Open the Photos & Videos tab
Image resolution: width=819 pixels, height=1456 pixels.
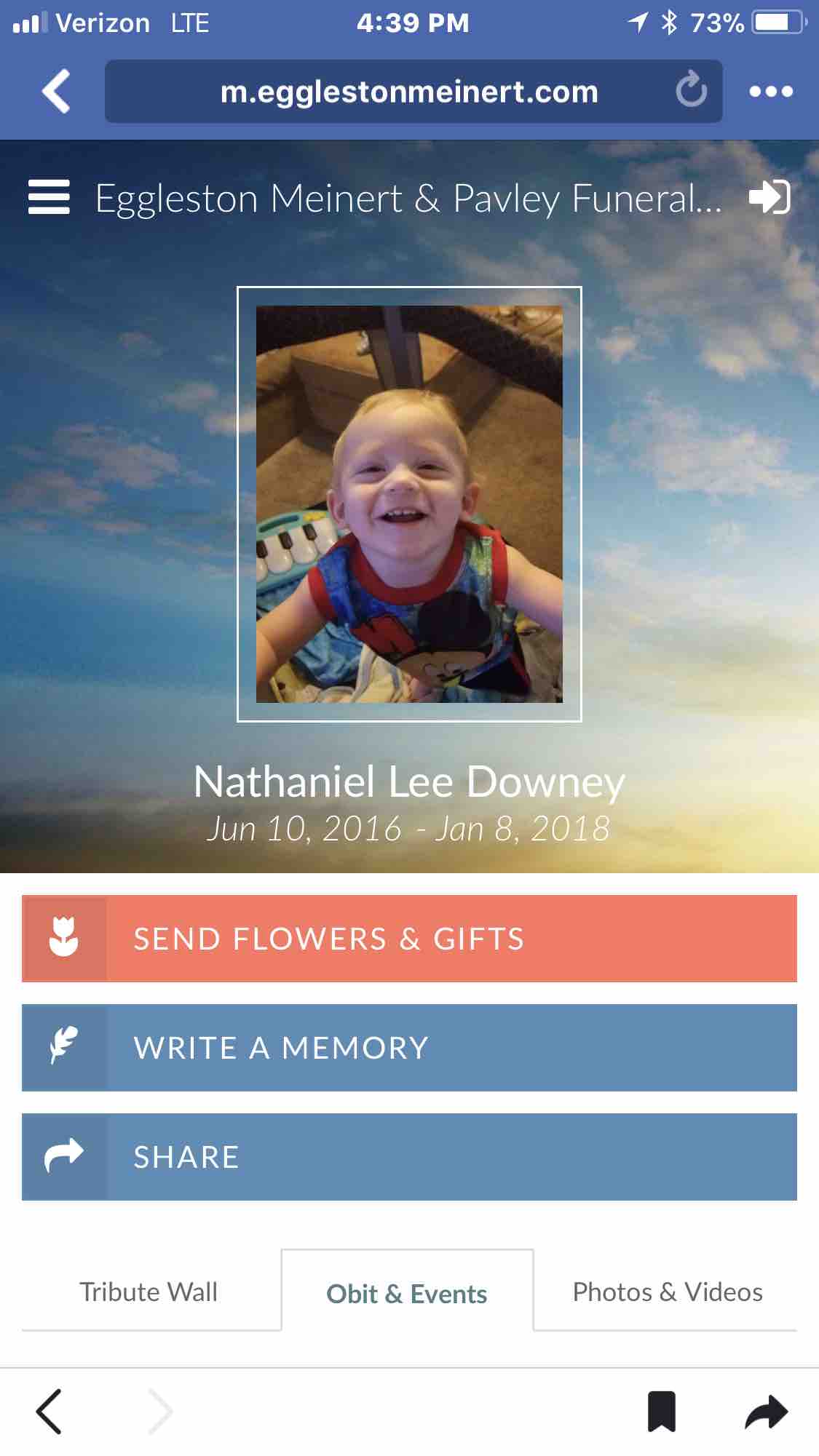pyautogui.click(x=667, y=1292)
